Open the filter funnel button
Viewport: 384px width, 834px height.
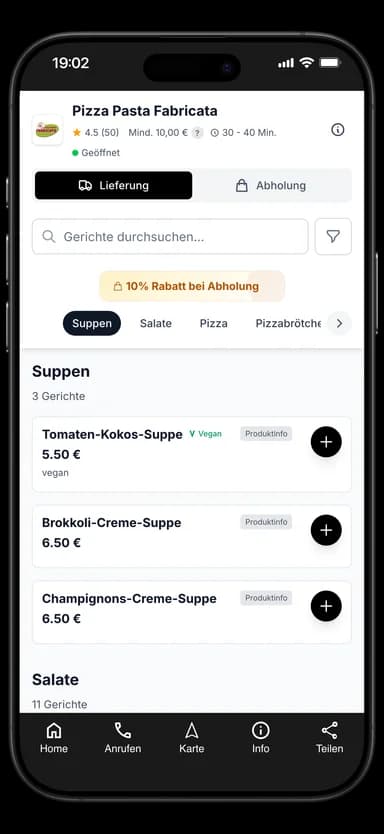333,237
